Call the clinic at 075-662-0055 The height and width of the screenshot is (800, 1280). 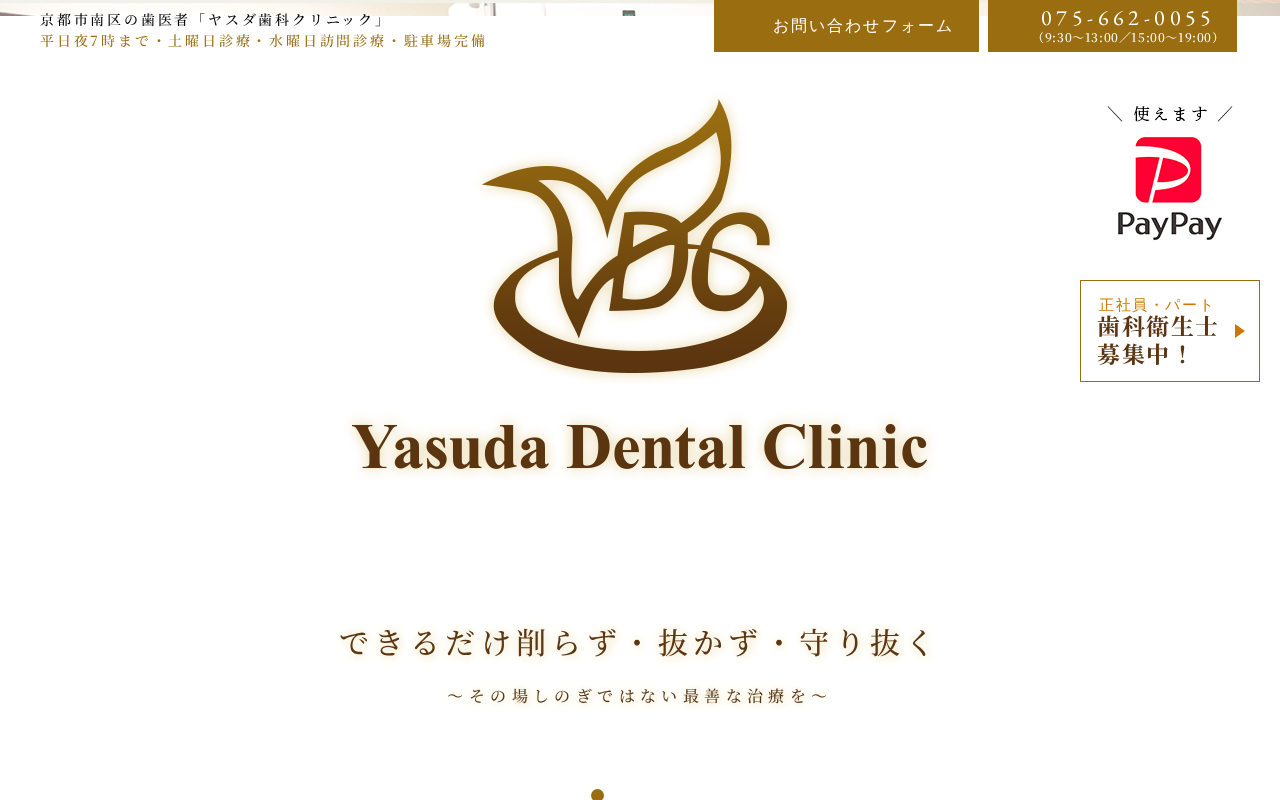(1112, 26)
